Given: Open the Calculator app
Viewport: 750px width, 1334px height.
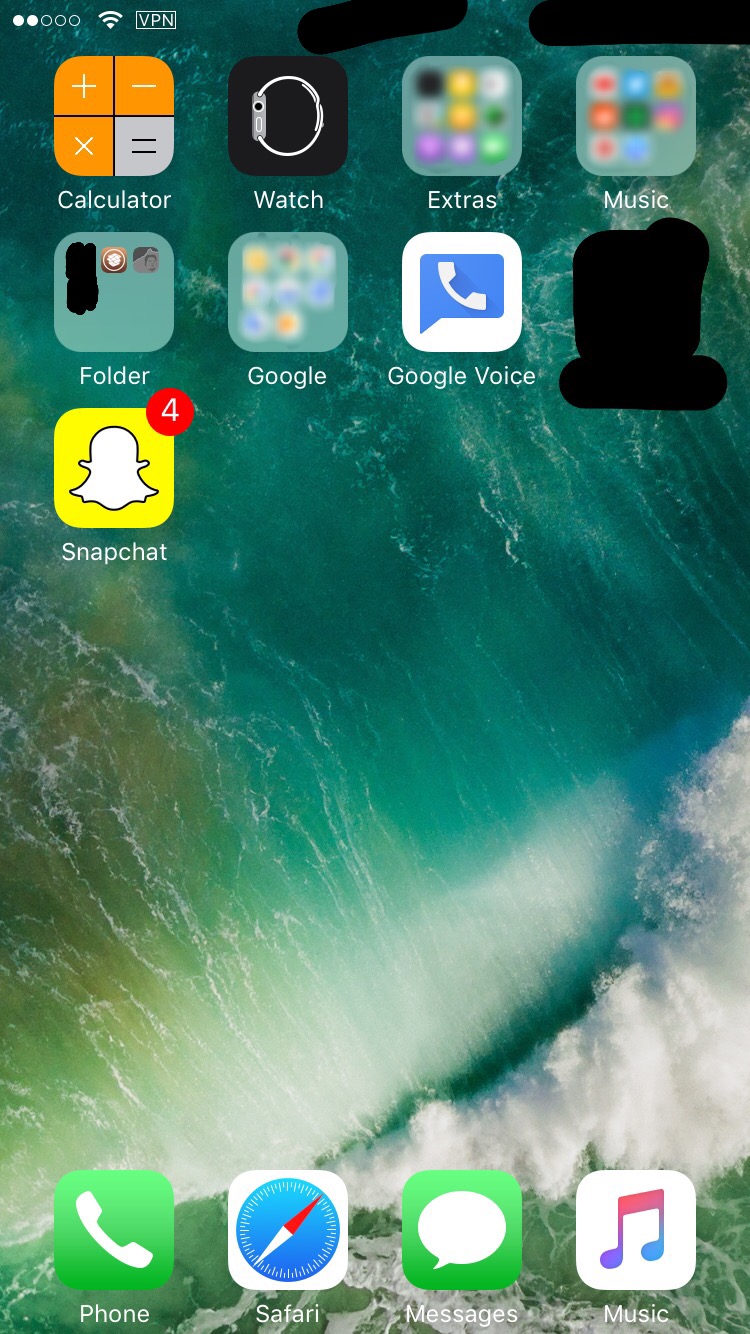Looking at the screenshot, I should [x=114, y=116].
